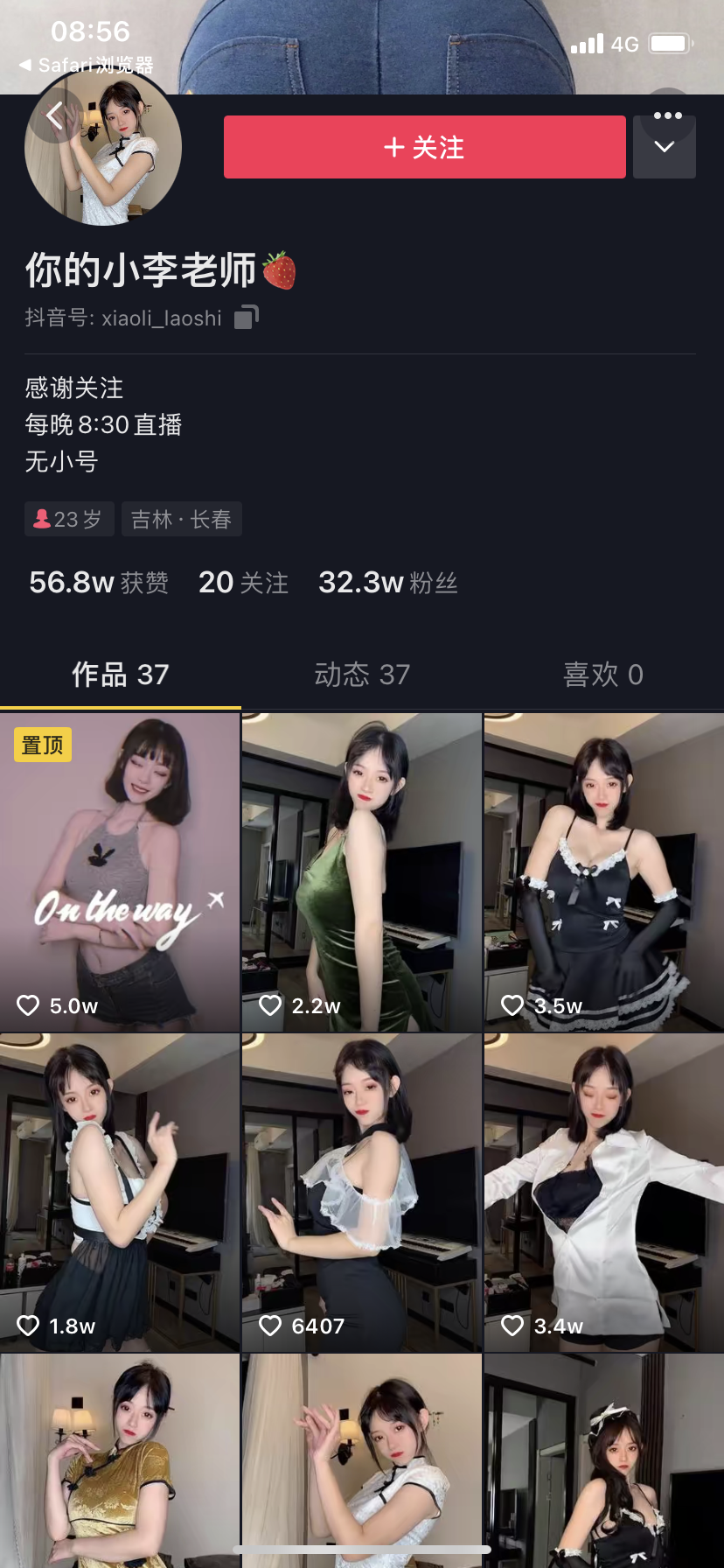The height and width of the screenshot is (1568, 724).
Task: Return to Safari浏览器 via status bar link
Action: (x=86, y=65)
